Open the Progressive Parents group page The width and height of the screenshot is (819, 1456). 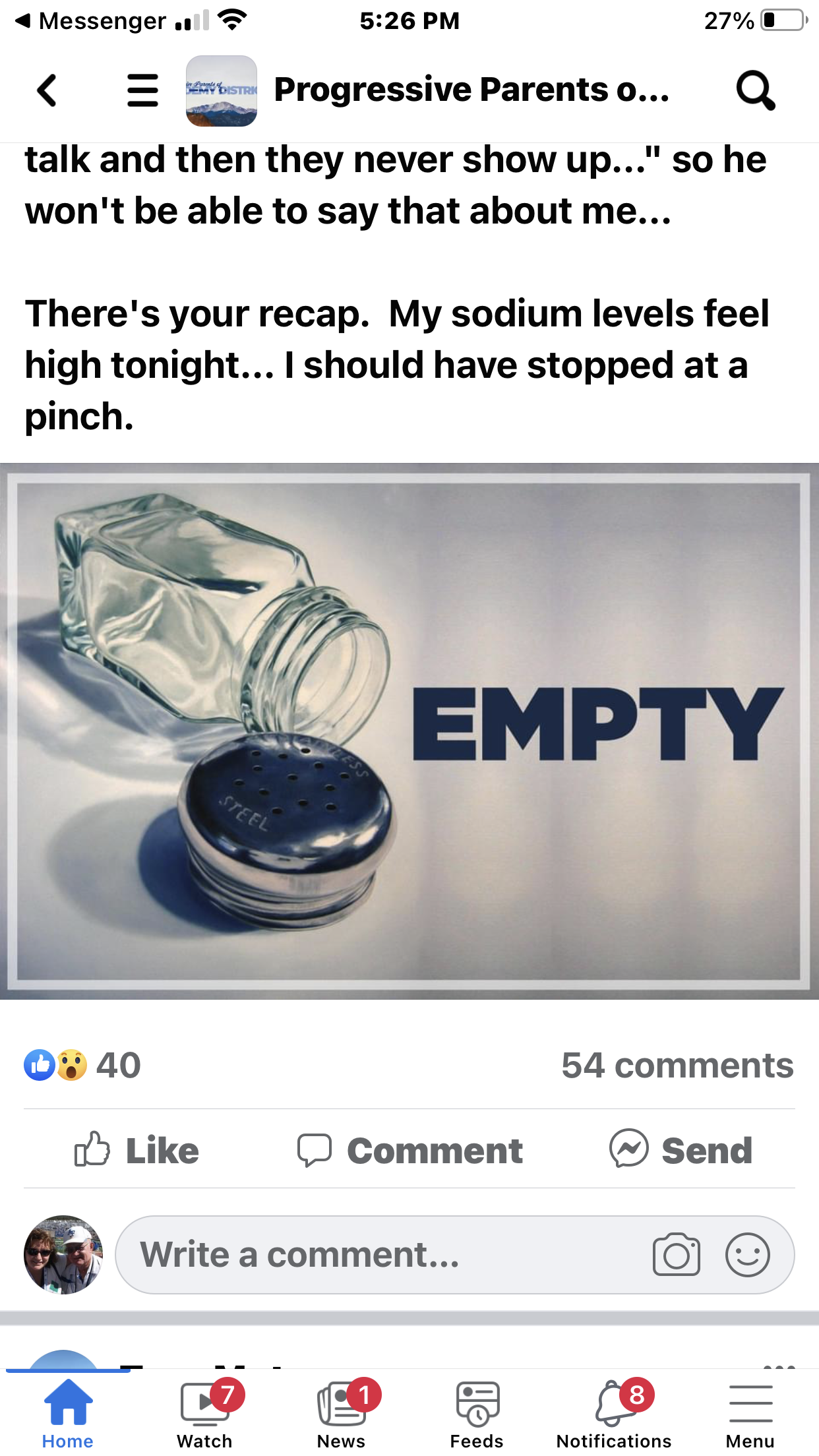[471, 90]
